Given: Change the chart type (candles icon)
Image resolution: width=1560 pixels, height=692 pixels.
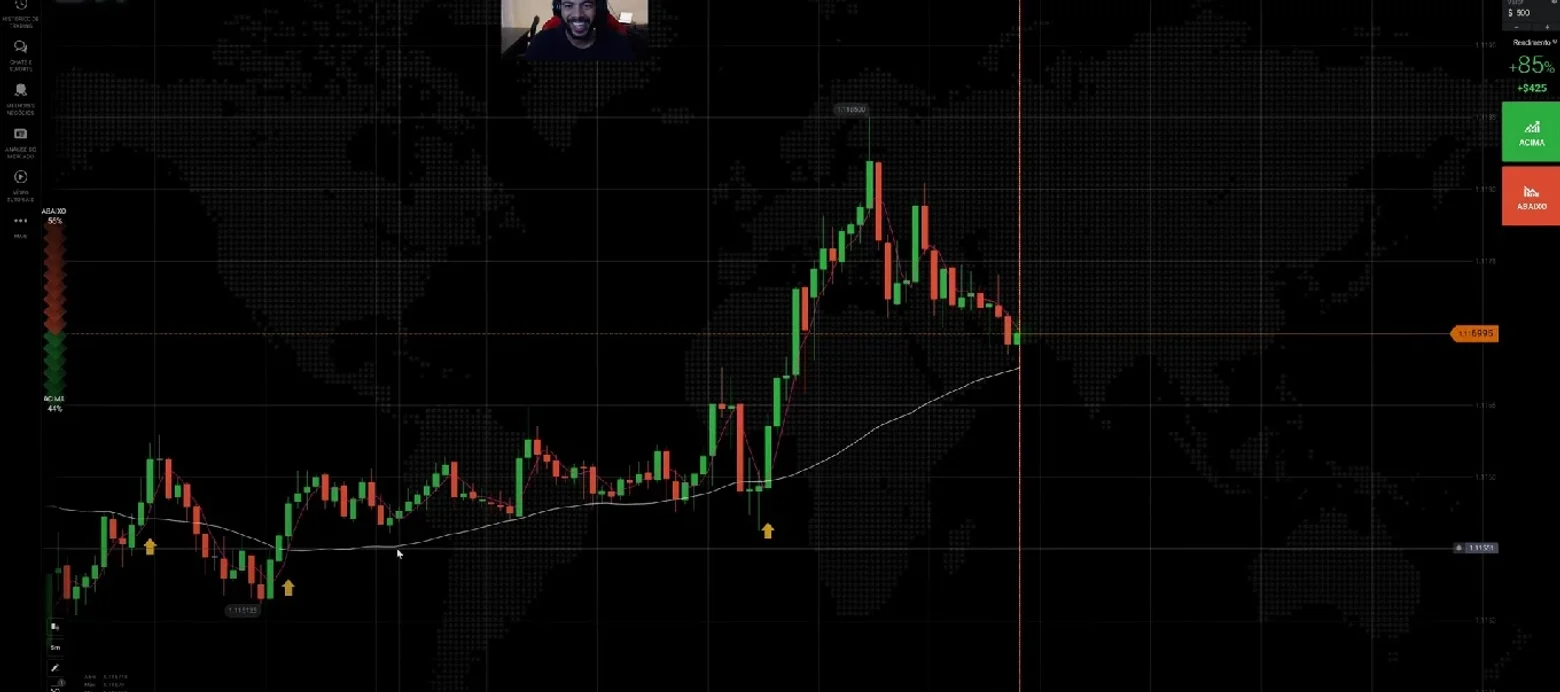Looking at the screenshot, I should point(55,627).
